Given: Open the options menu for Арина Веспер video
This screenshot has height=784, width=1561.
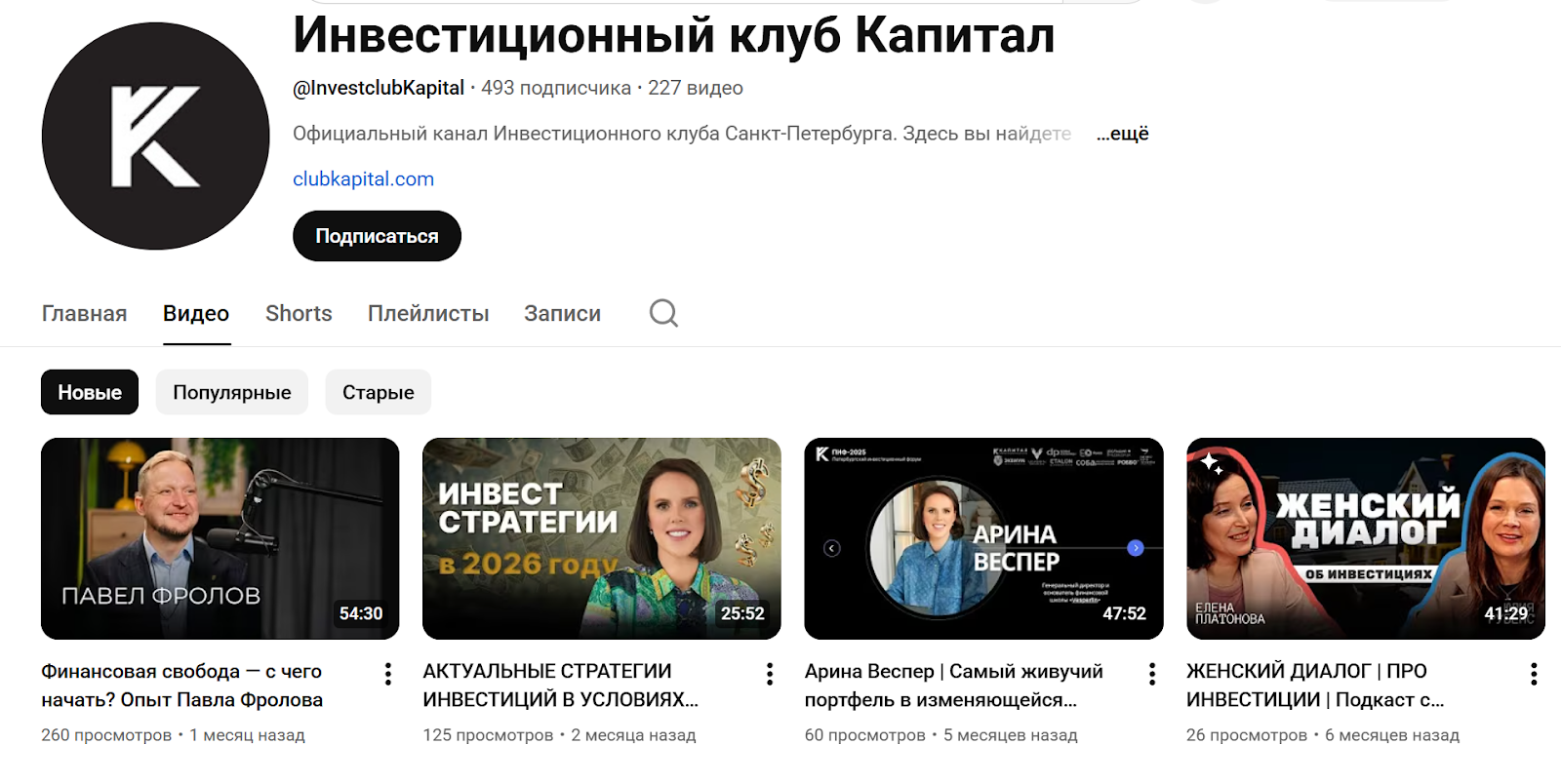Looking at the screenshot, I should point(1152,674).
